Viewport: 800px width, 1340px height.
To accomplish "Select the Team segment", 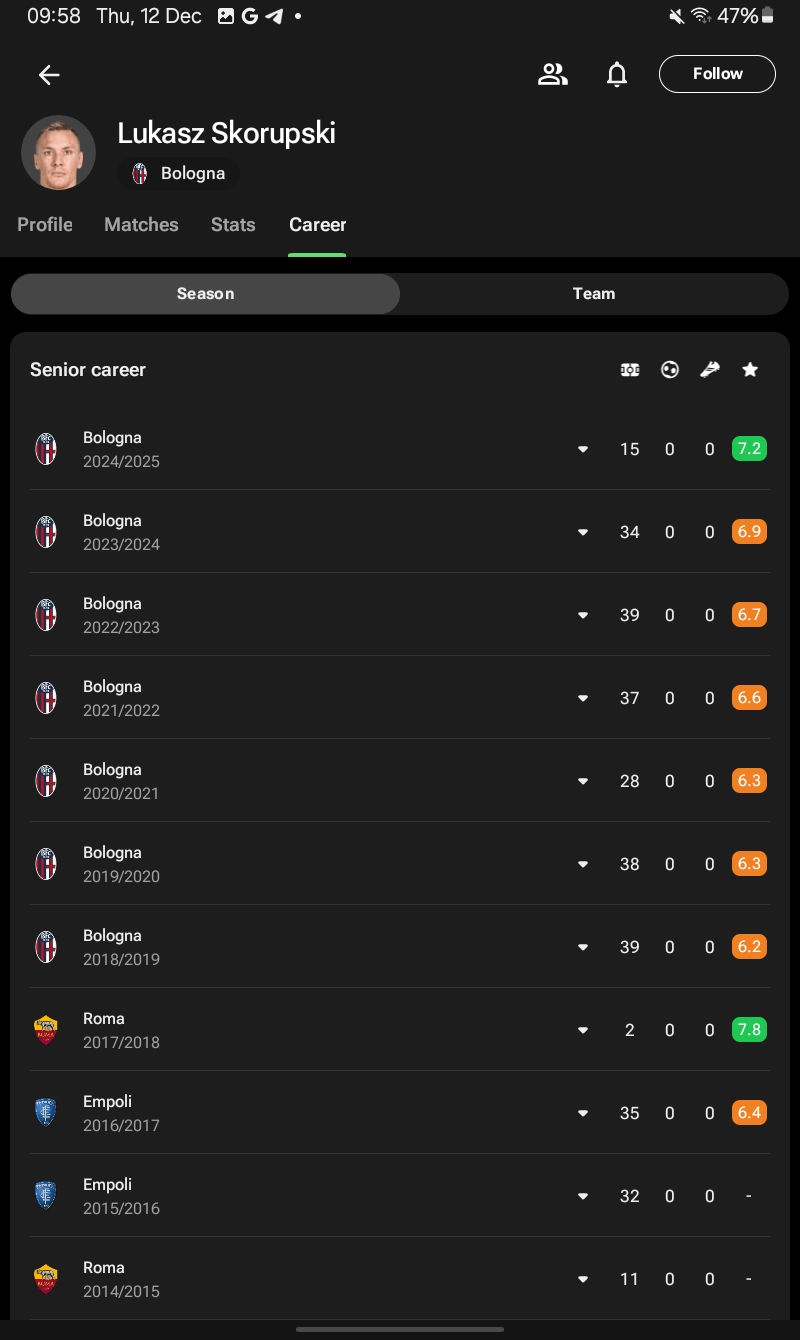I will 594,294.
